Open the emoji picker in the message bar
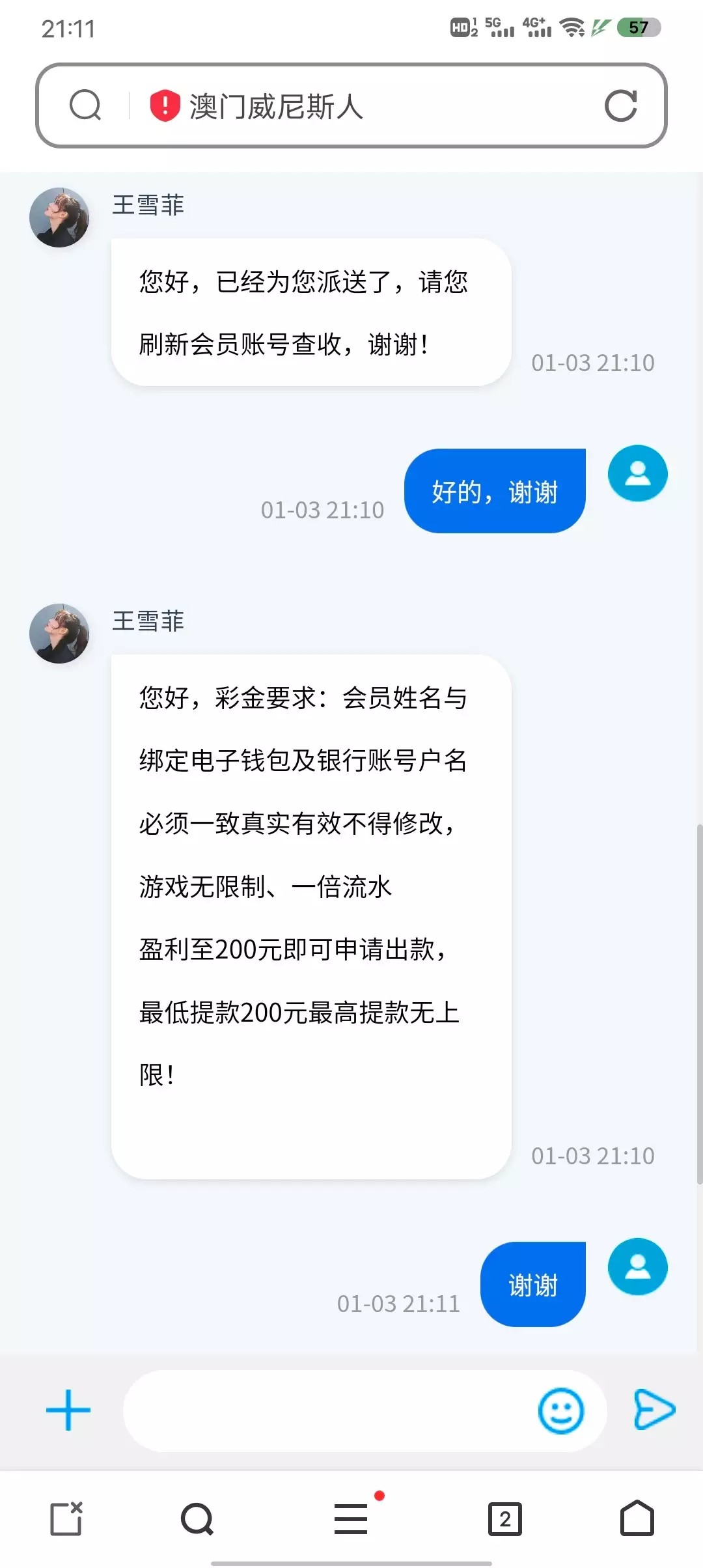703x1568 pixels. click(x=561, y=1410)
